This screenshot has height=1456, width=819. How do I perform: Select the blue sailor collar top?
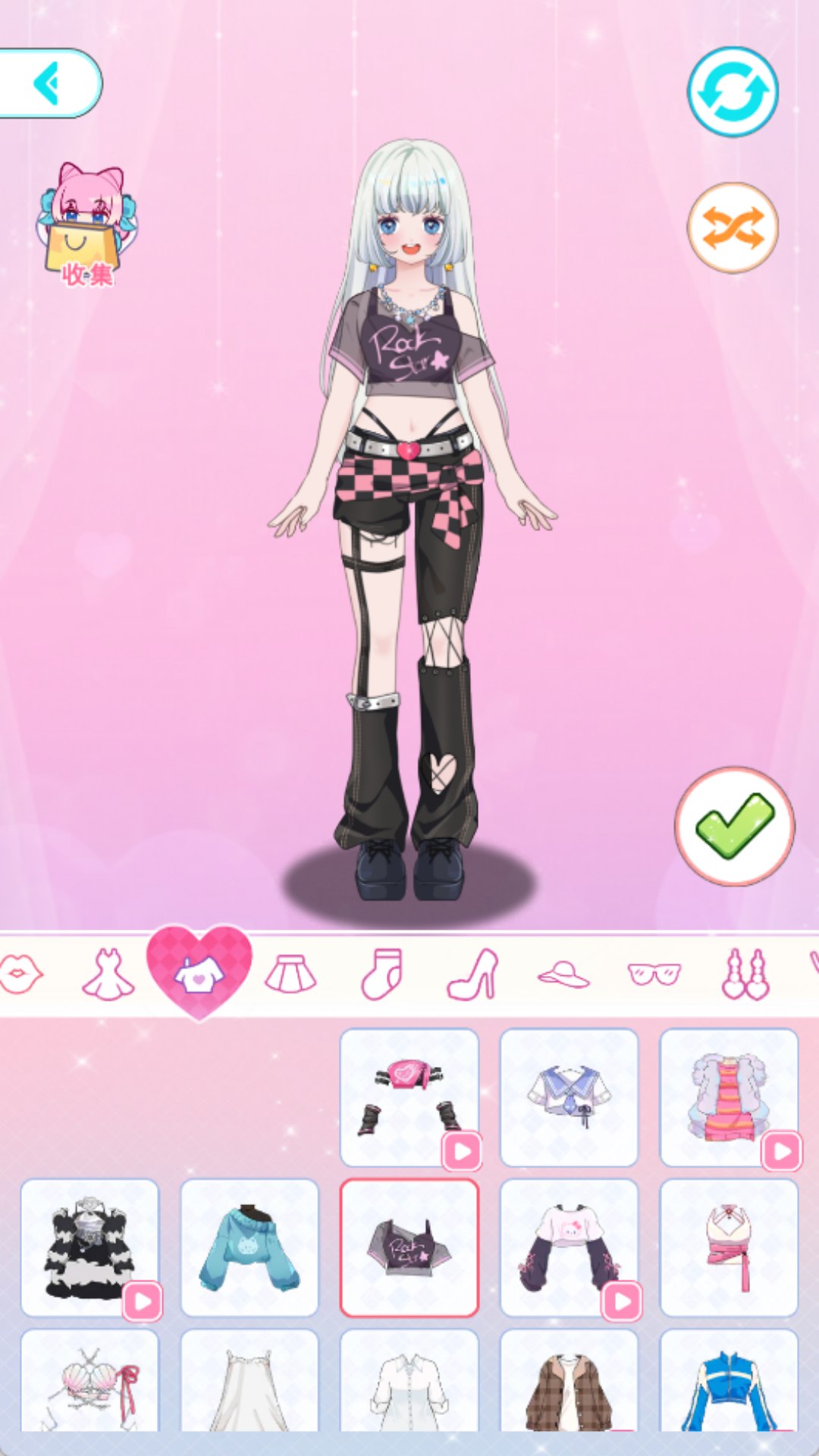[569, 1097]
